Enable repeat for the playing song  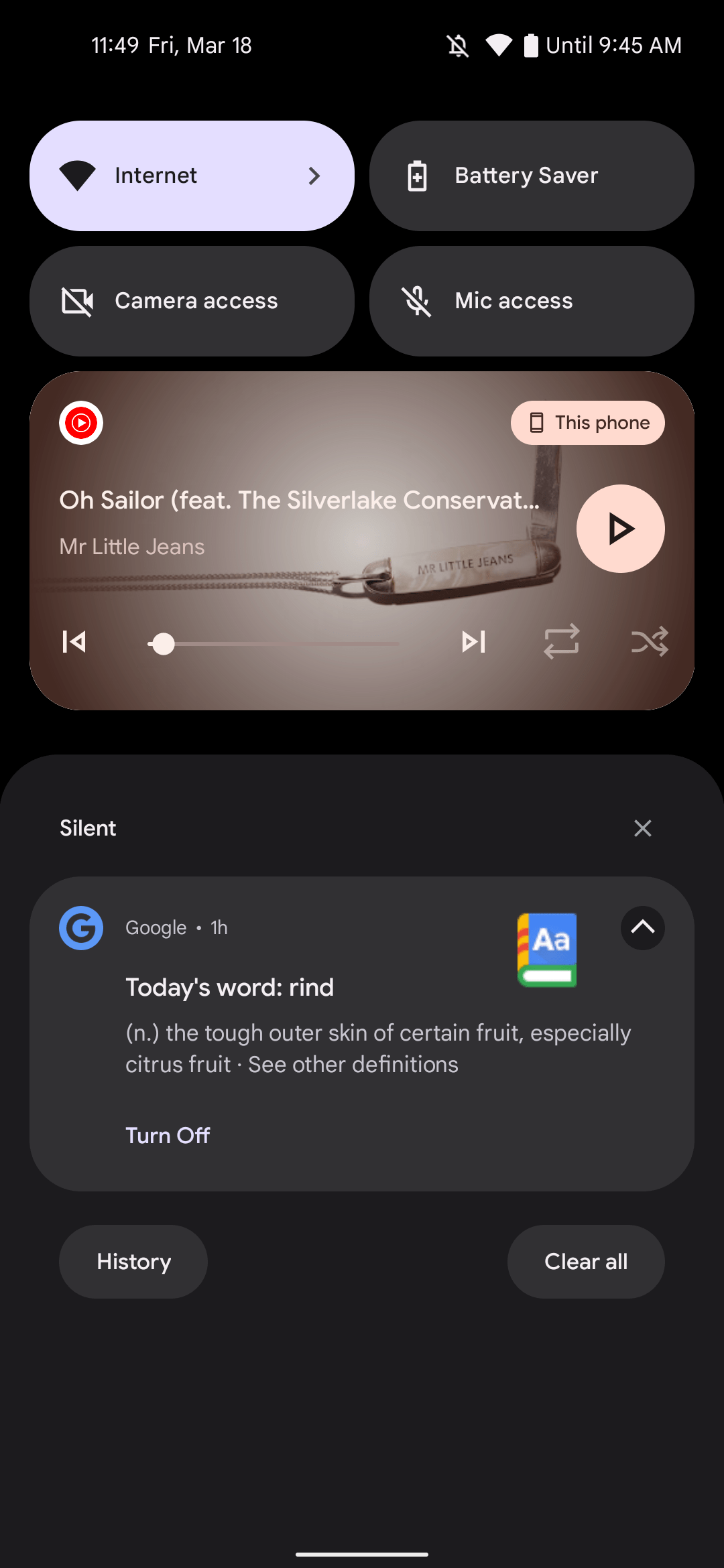[561, 642]
